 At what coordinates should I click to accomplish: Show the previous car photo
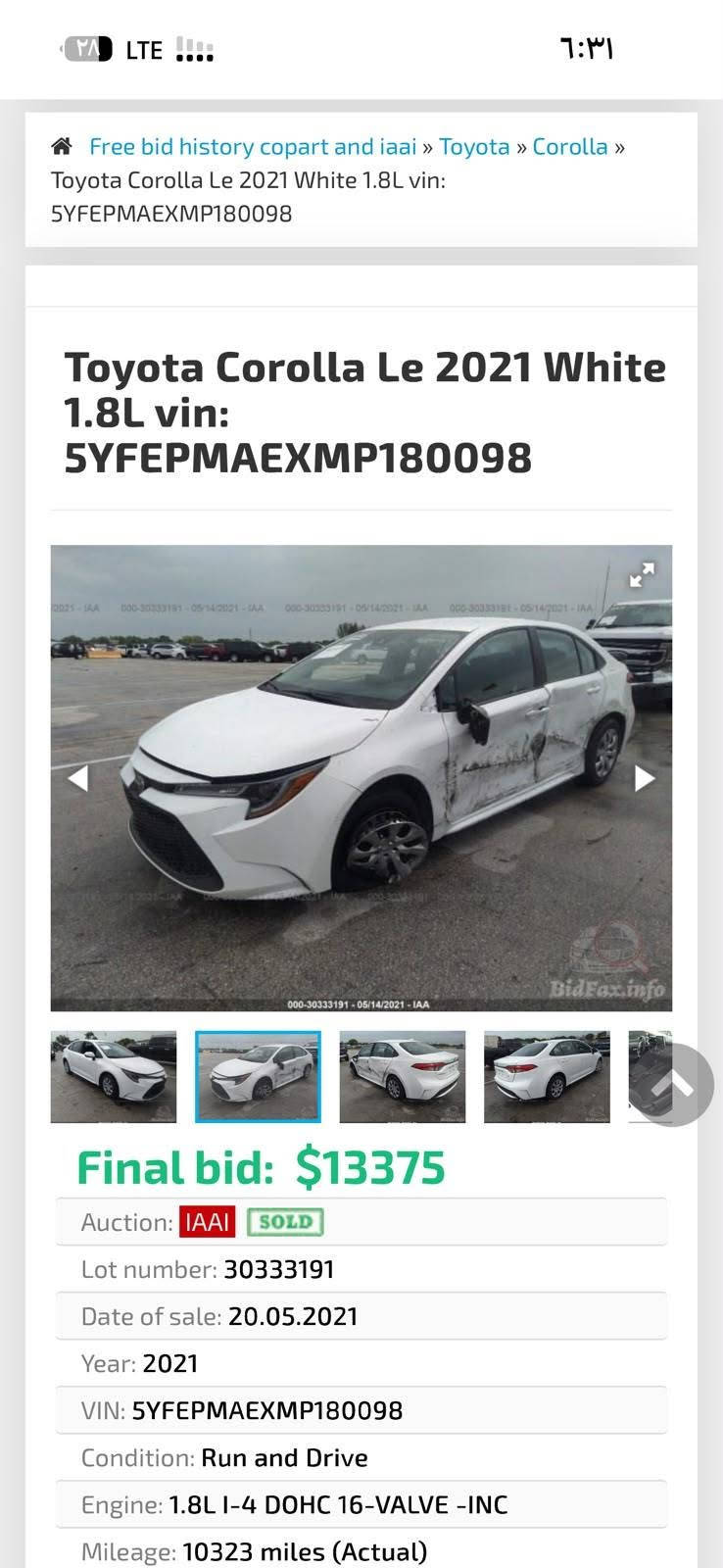(x=77, y=778)
